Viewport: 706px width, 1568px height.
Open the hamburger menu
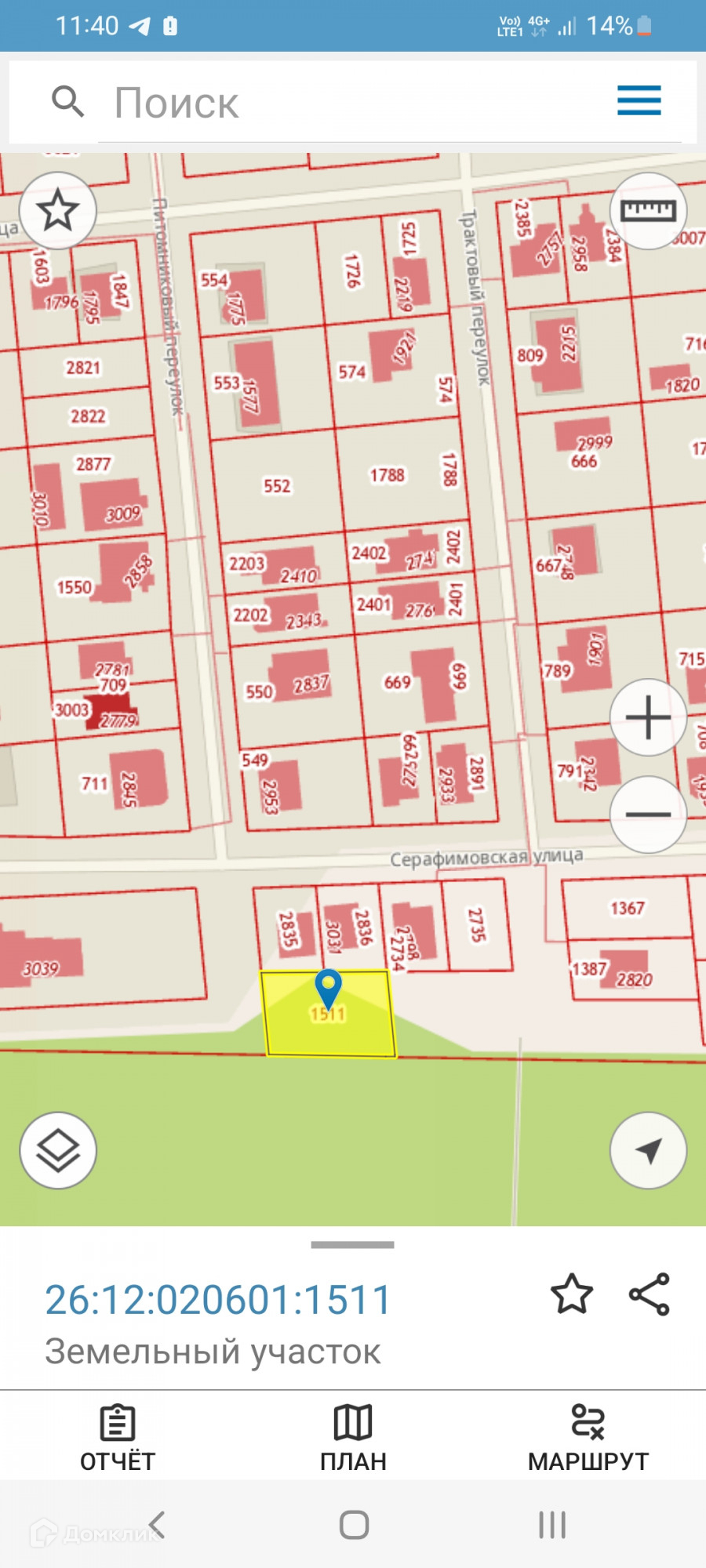click(639, 101)
